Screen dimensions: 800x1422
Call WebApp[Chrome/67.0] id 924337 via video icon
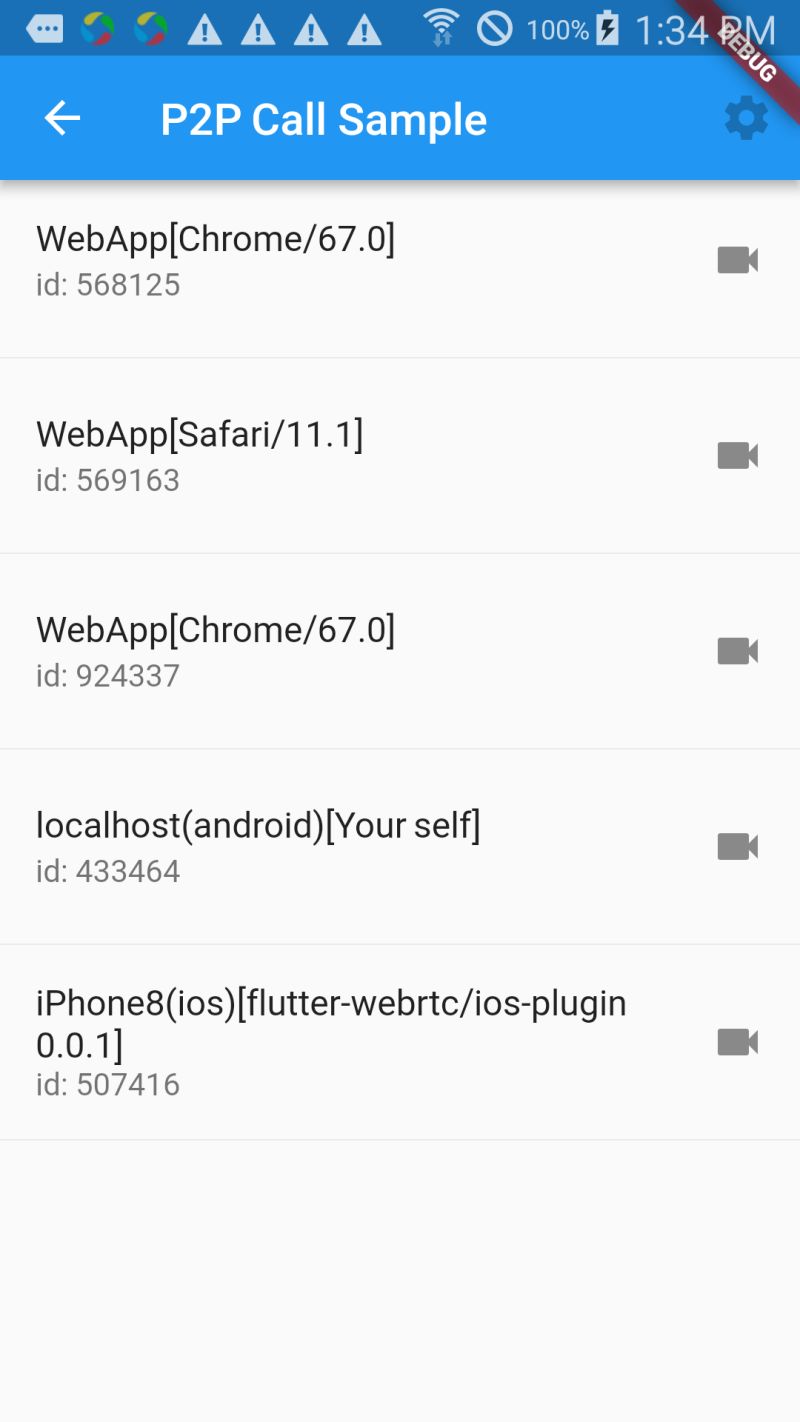coord(737,651)
